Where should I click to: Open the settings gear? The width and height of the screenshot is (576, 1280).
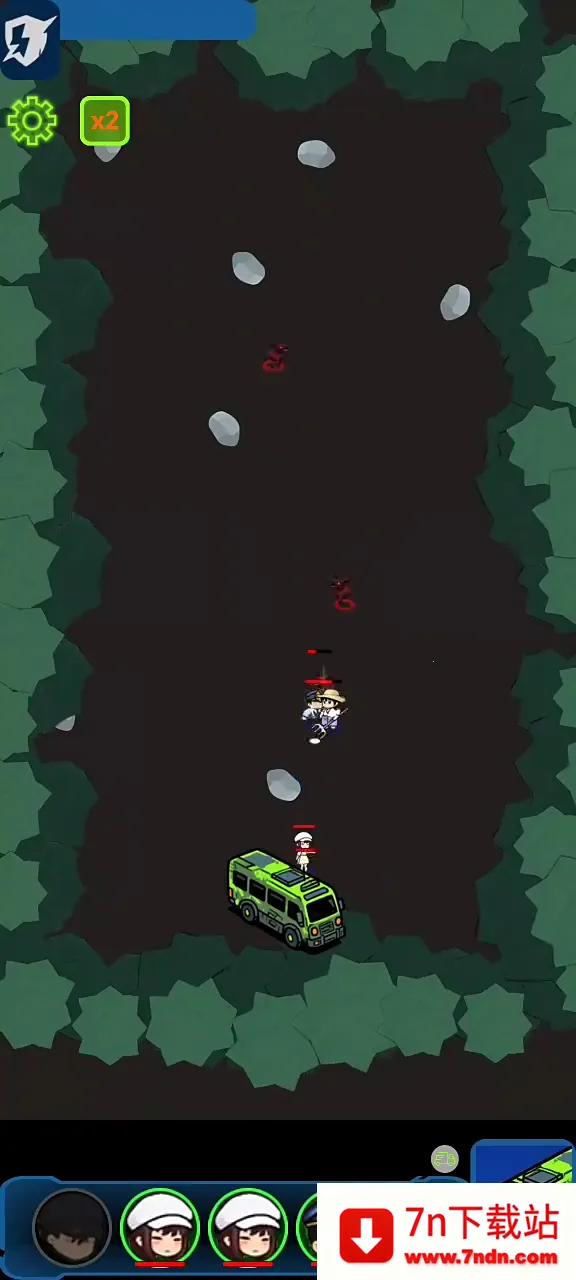(x=32, y=121)
